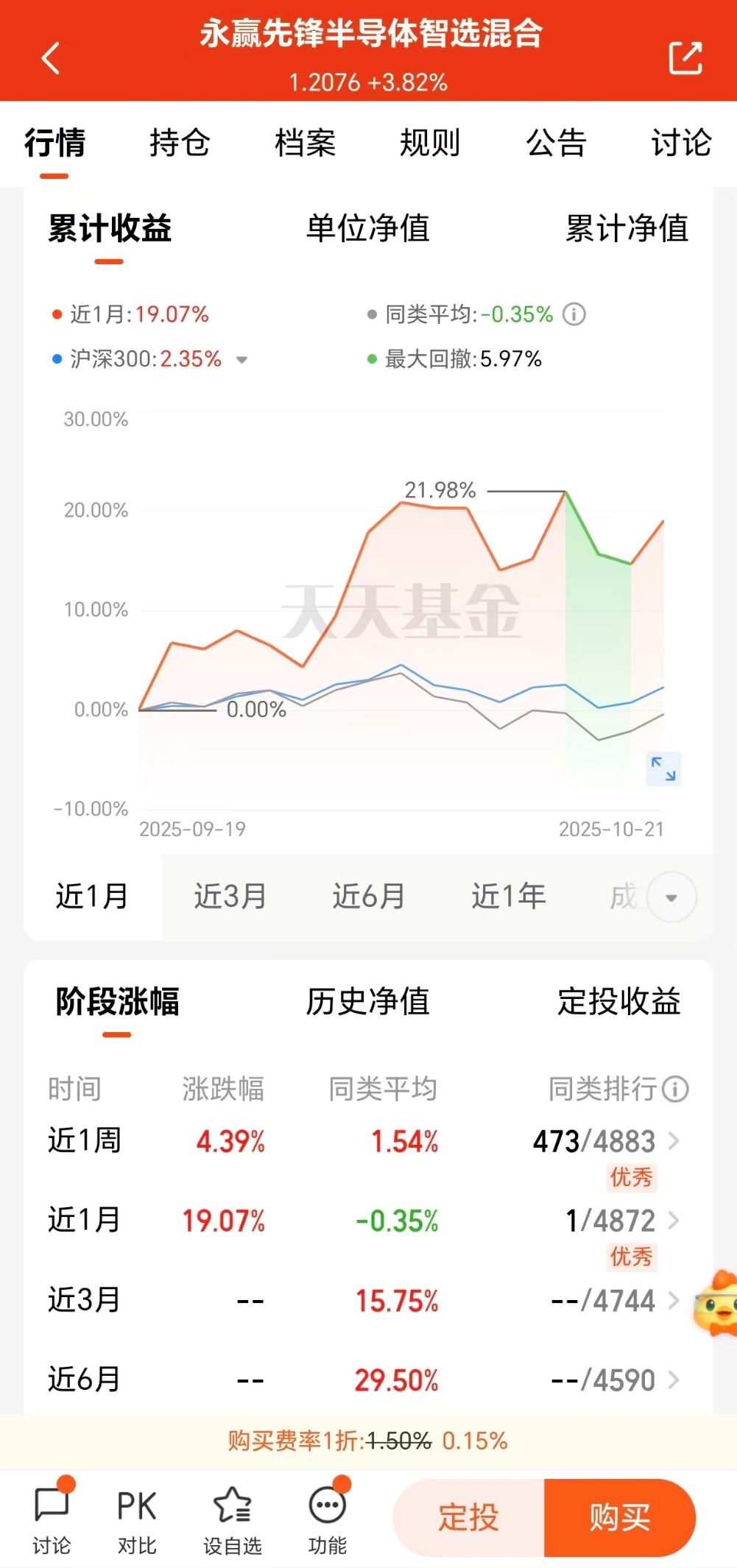Open the 成立 period dropdown on chart
Image resolution: width=737 pixels, height=1568 pixels.
click(670, 897)
